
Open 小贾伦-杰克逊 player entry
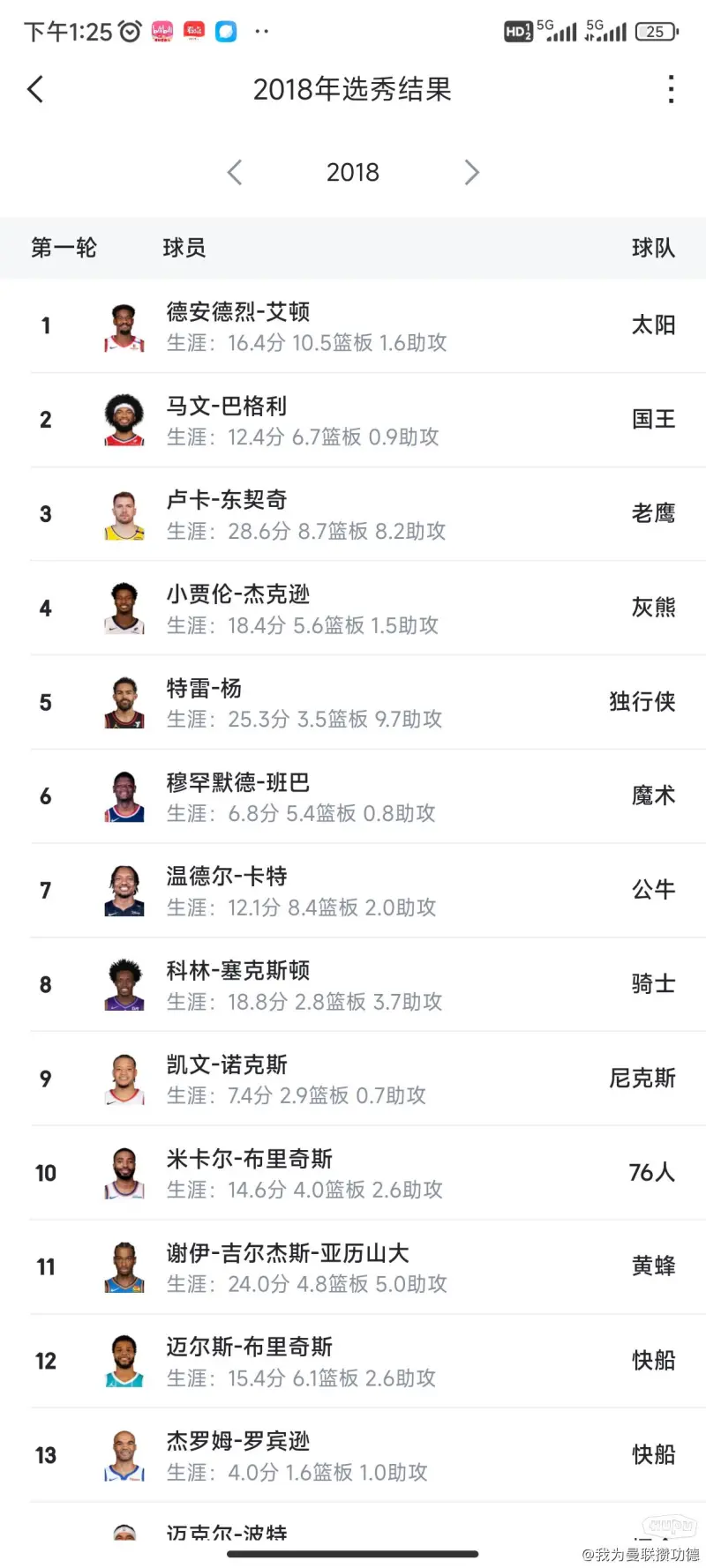[x=353, y=609]
